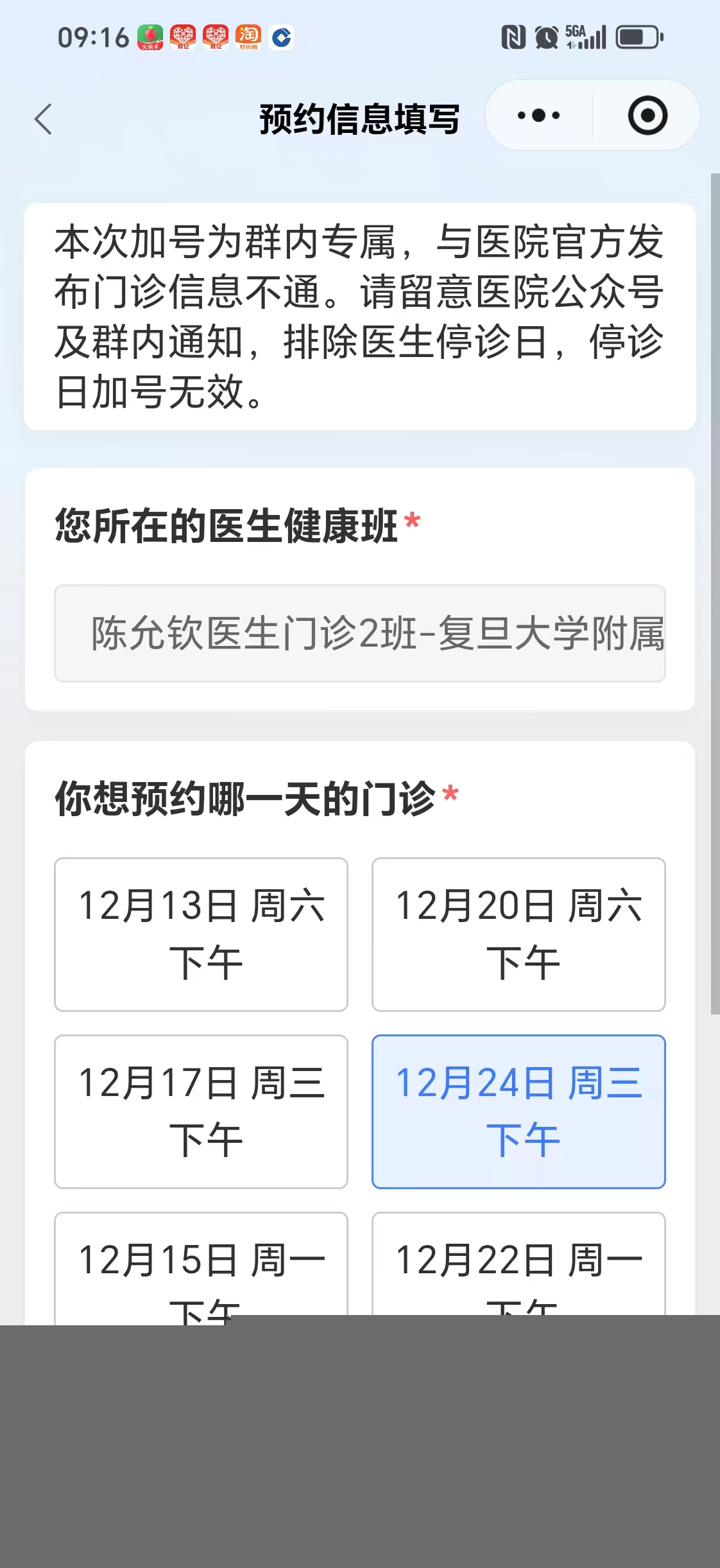Open the mini program more options menu
Screen dimensions: 720x1568
[x=538, y=116]
